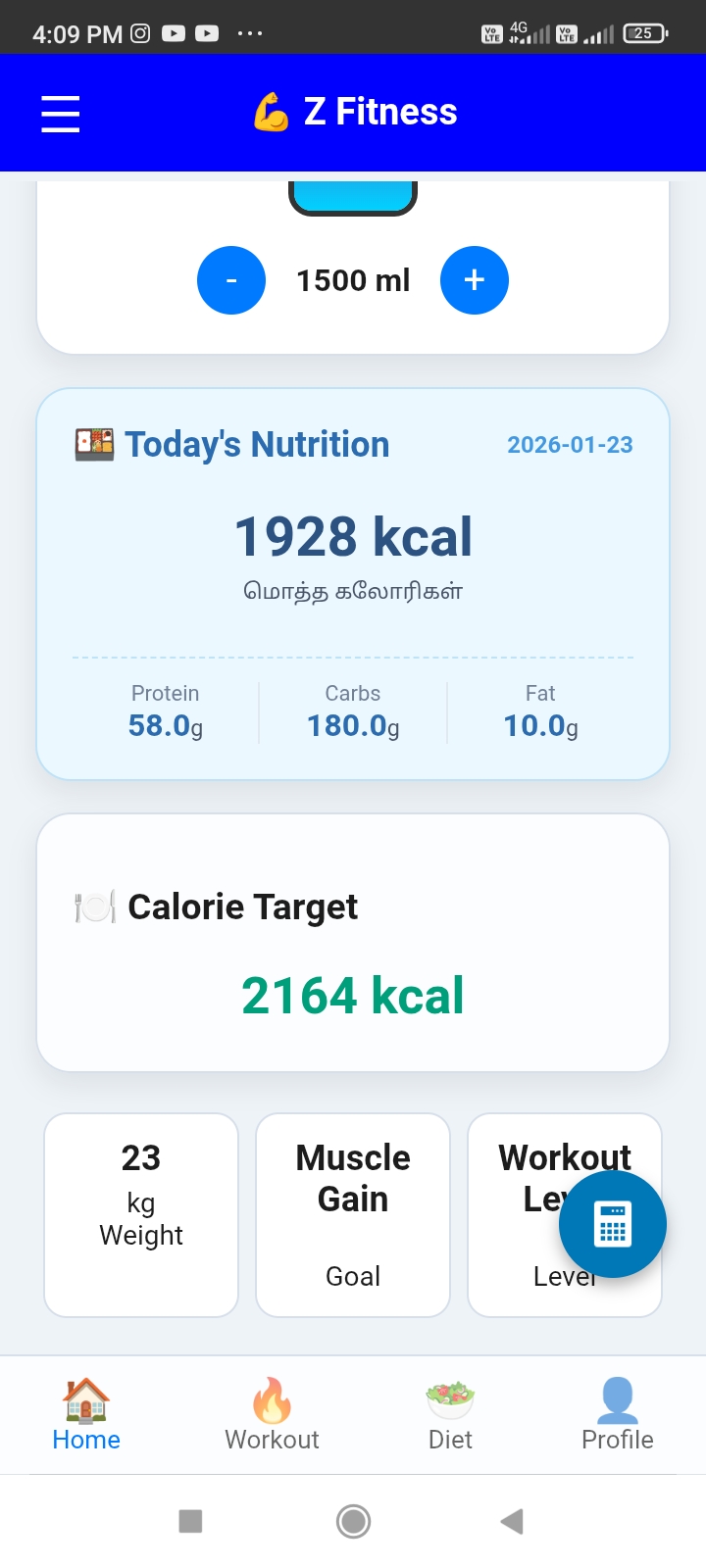The height and width of the screenshot is (1568, 706).
Task: Tap the 2164 kcal calorie target value
Action: [353, 994]
